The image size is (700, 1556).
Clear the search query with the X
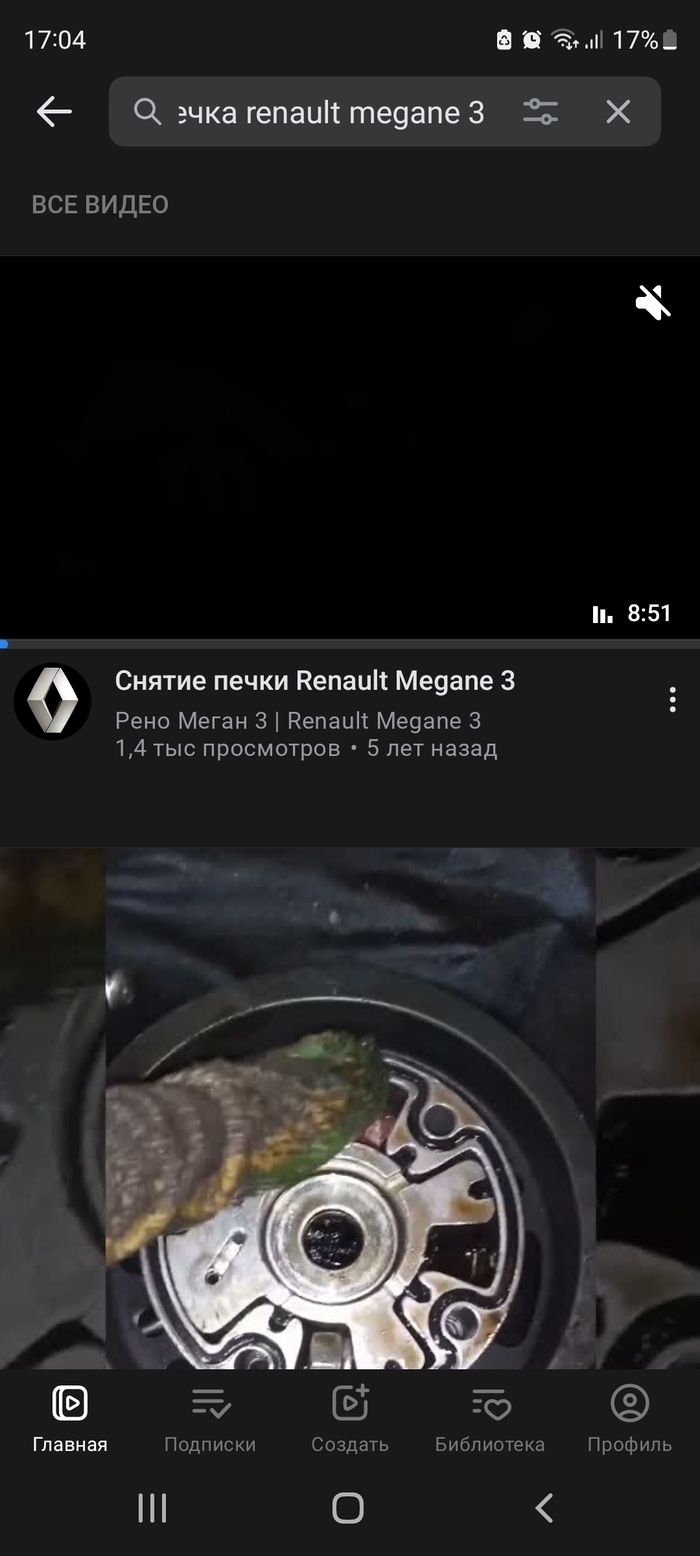[x=618, y=112]
